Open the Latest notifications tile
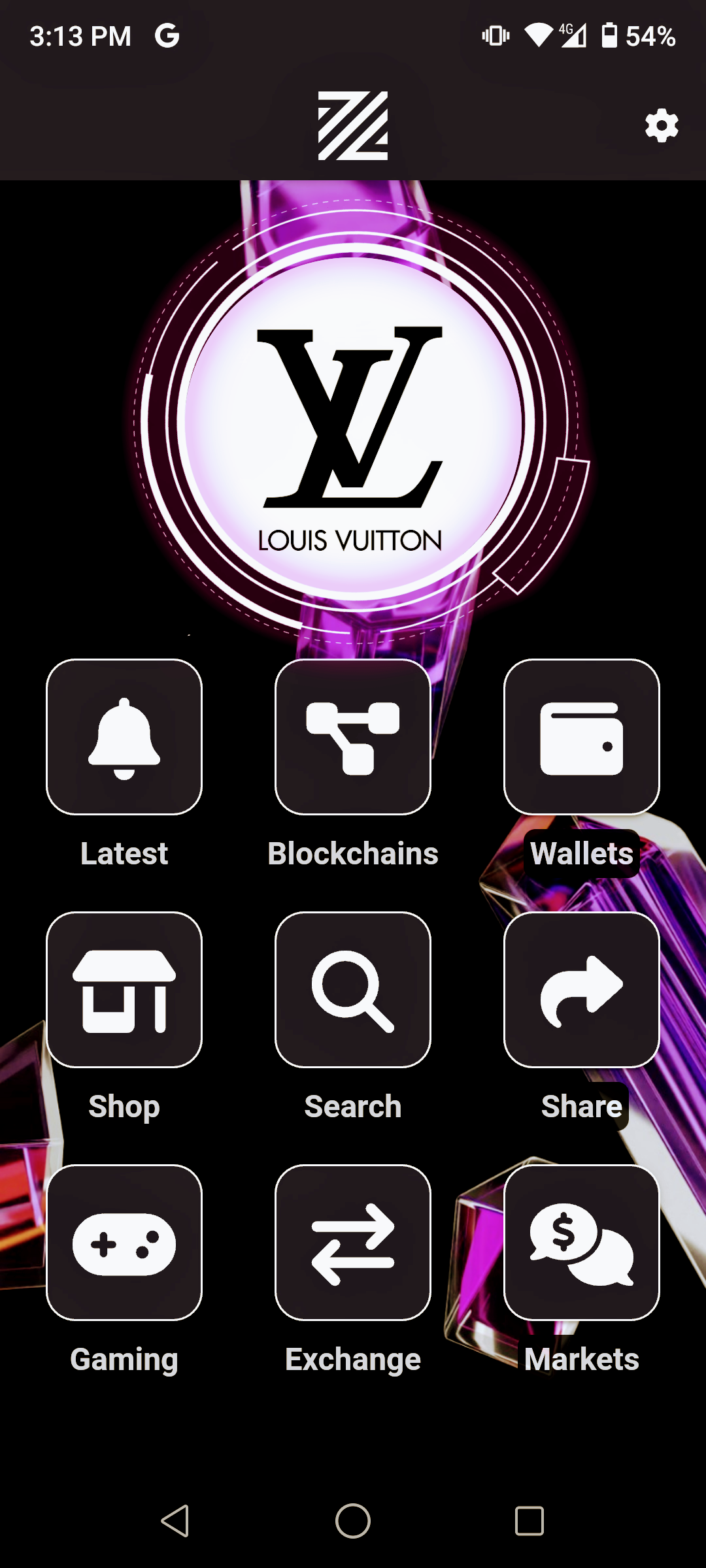This screenshot has width=706, height=1568. click(124, 737)
